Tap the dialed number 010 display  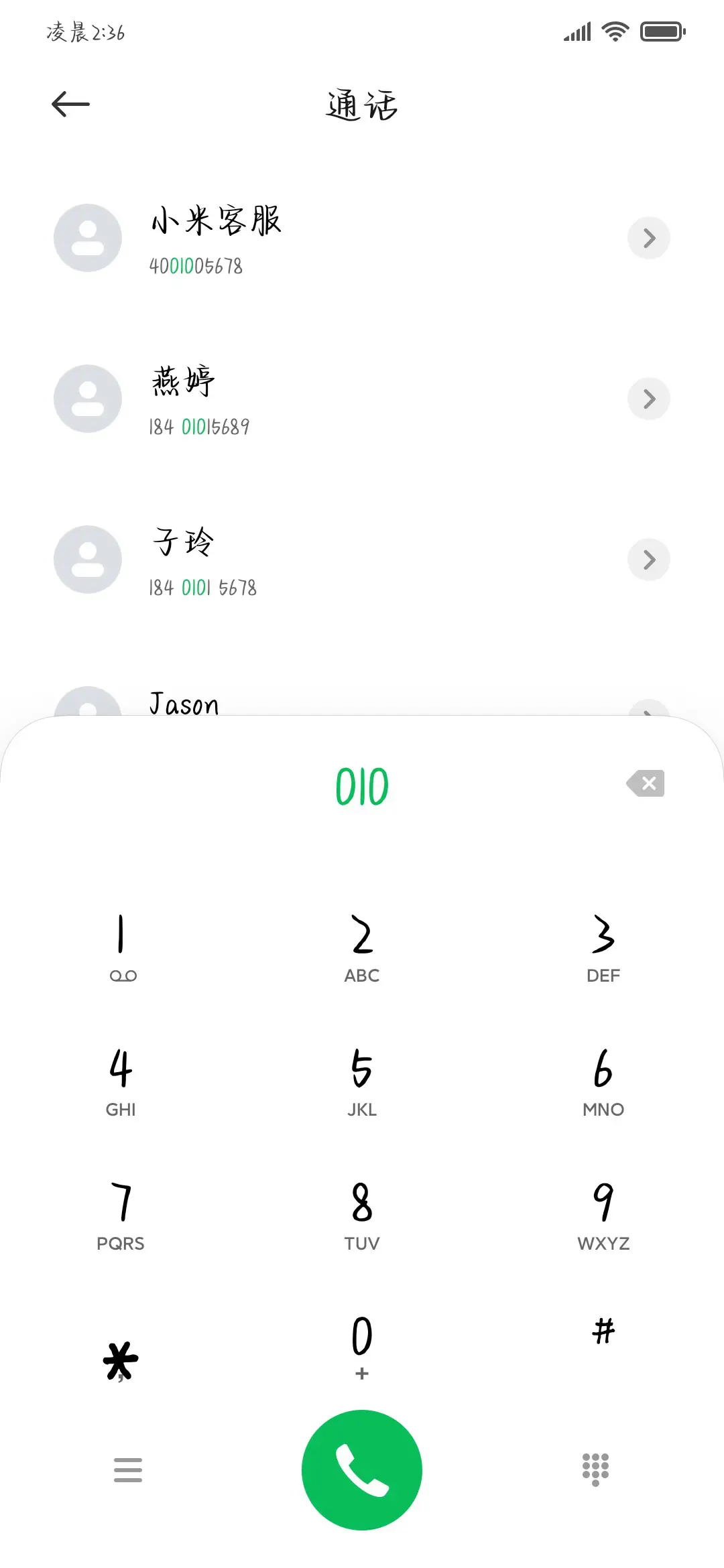click(361, 785)
